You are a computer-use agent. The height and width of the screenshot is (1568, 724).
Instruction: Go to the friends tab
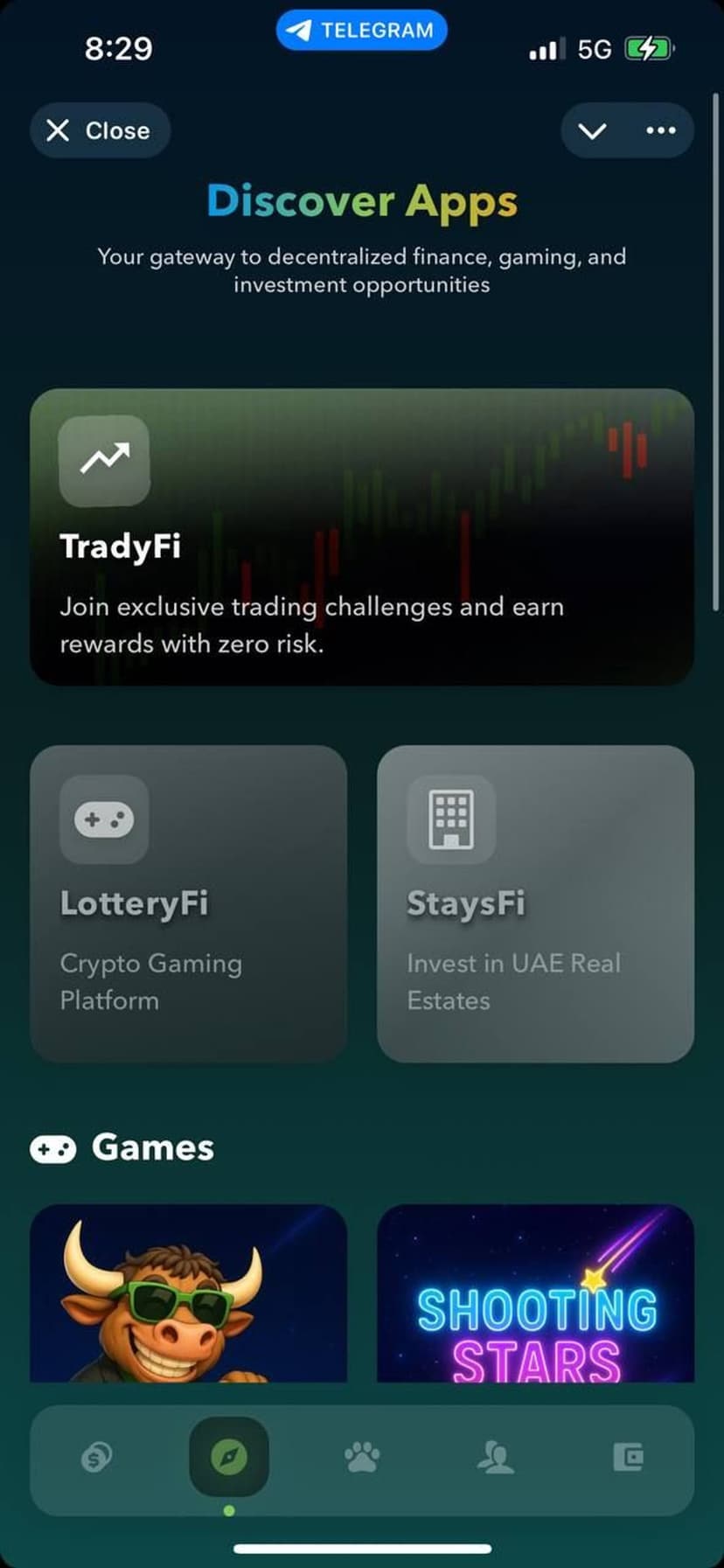pos(495,1457)
